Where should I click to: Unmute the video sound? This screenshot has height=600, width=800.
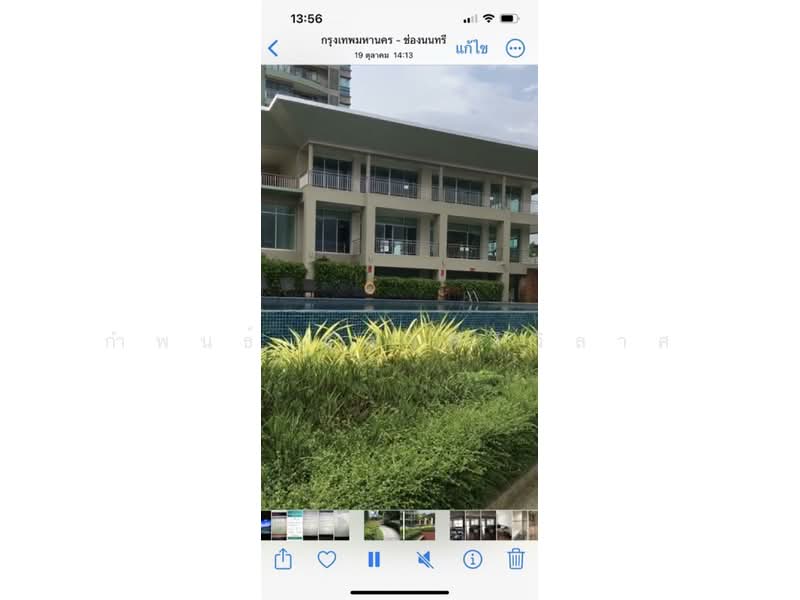(x=425, y=559)
